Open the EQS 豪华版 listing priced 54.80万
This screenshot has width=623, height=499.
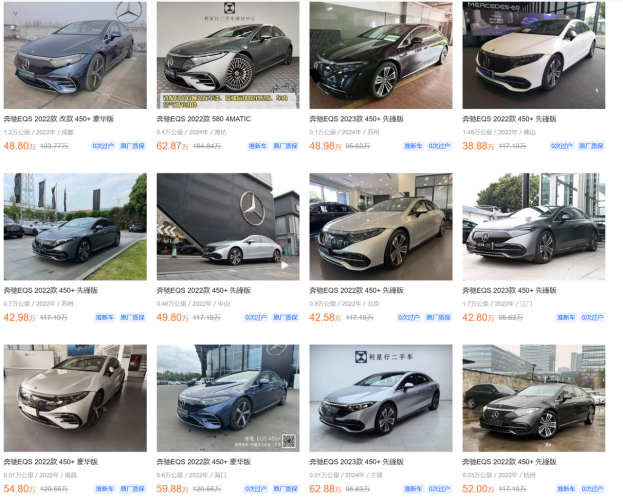(75, 398)
